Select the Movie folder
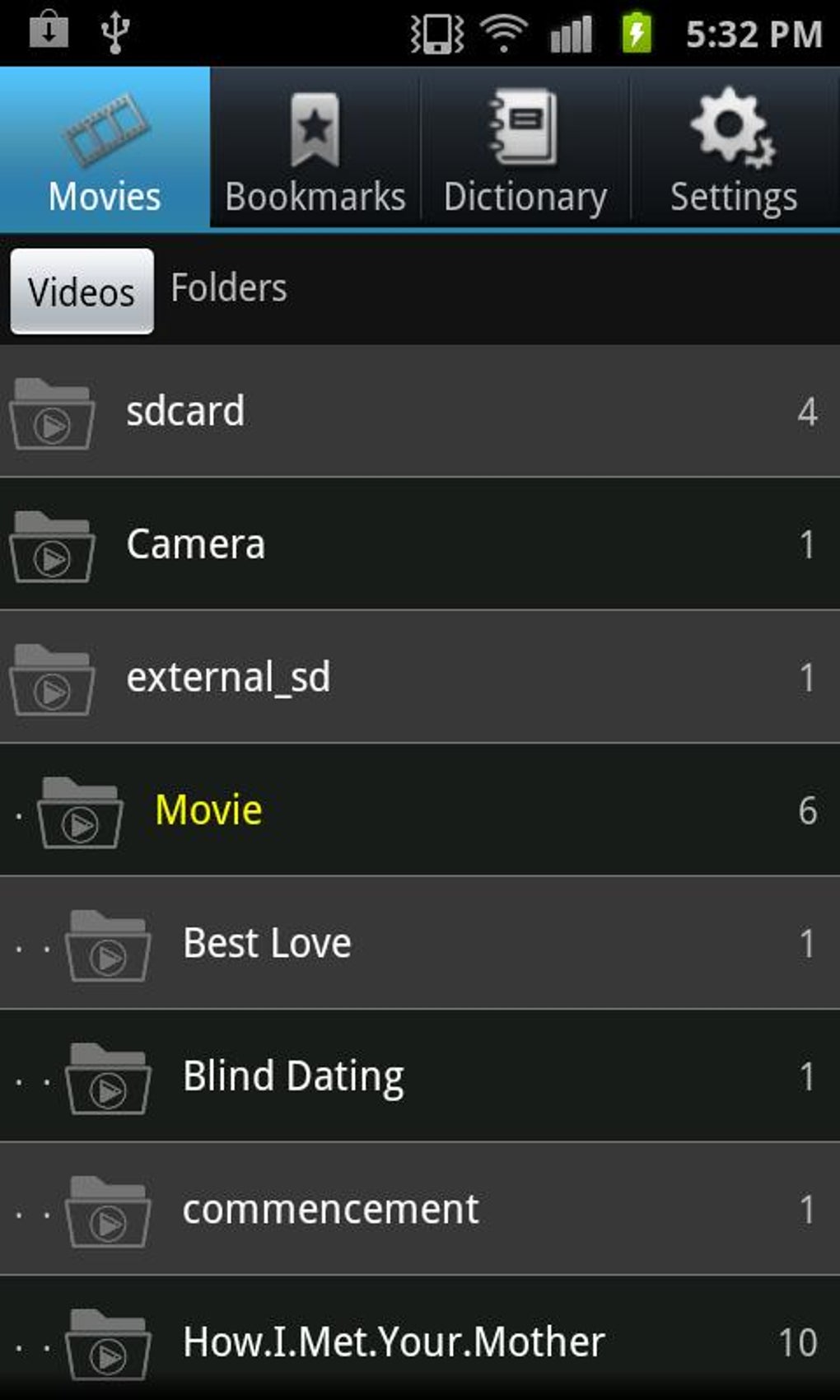This screenshot has width=840, height=1400. click(419, 810)
